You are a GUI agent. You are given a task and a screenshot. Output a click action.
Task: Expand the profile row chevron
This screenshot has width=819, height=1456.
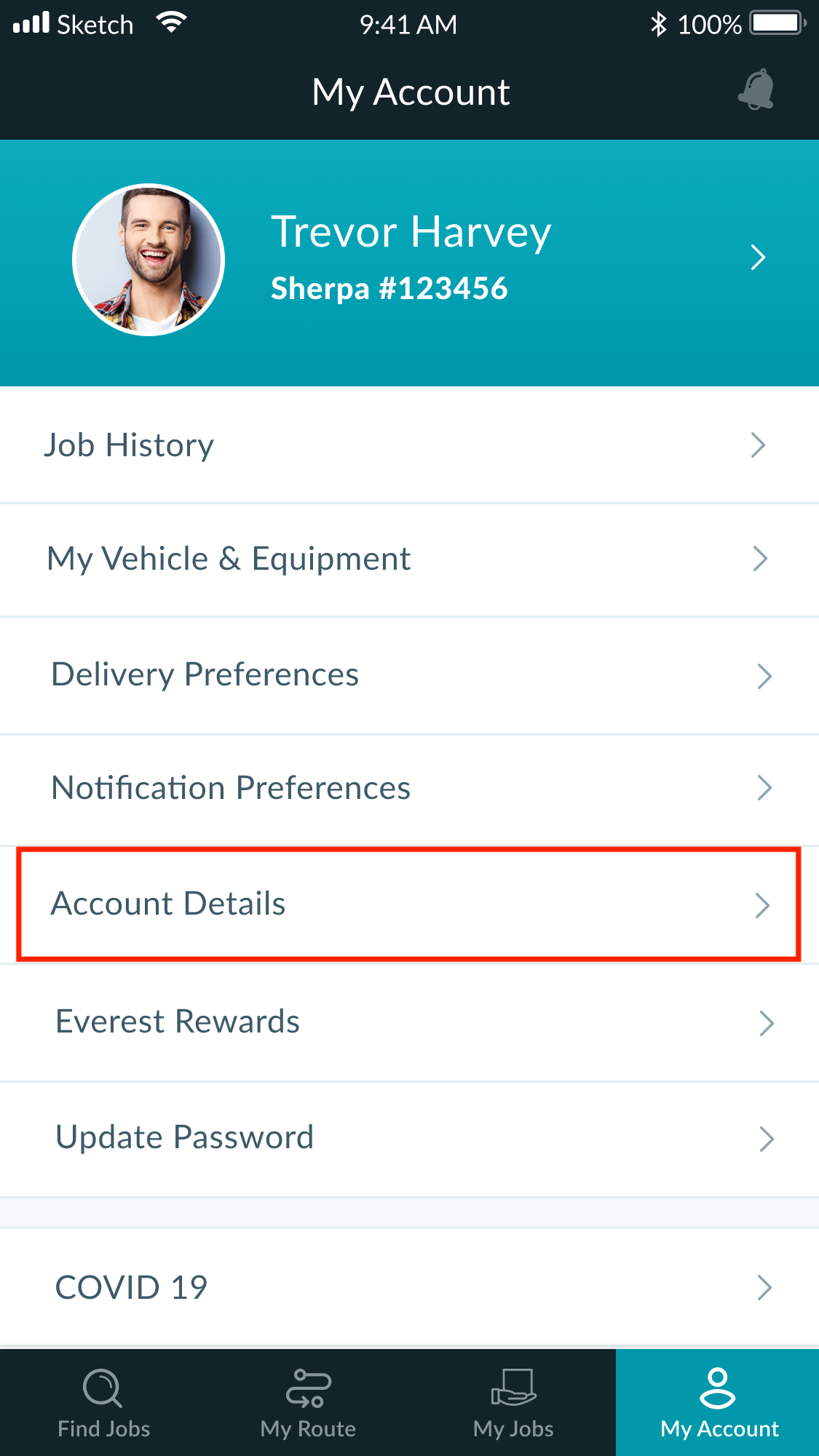pos(759,258)
